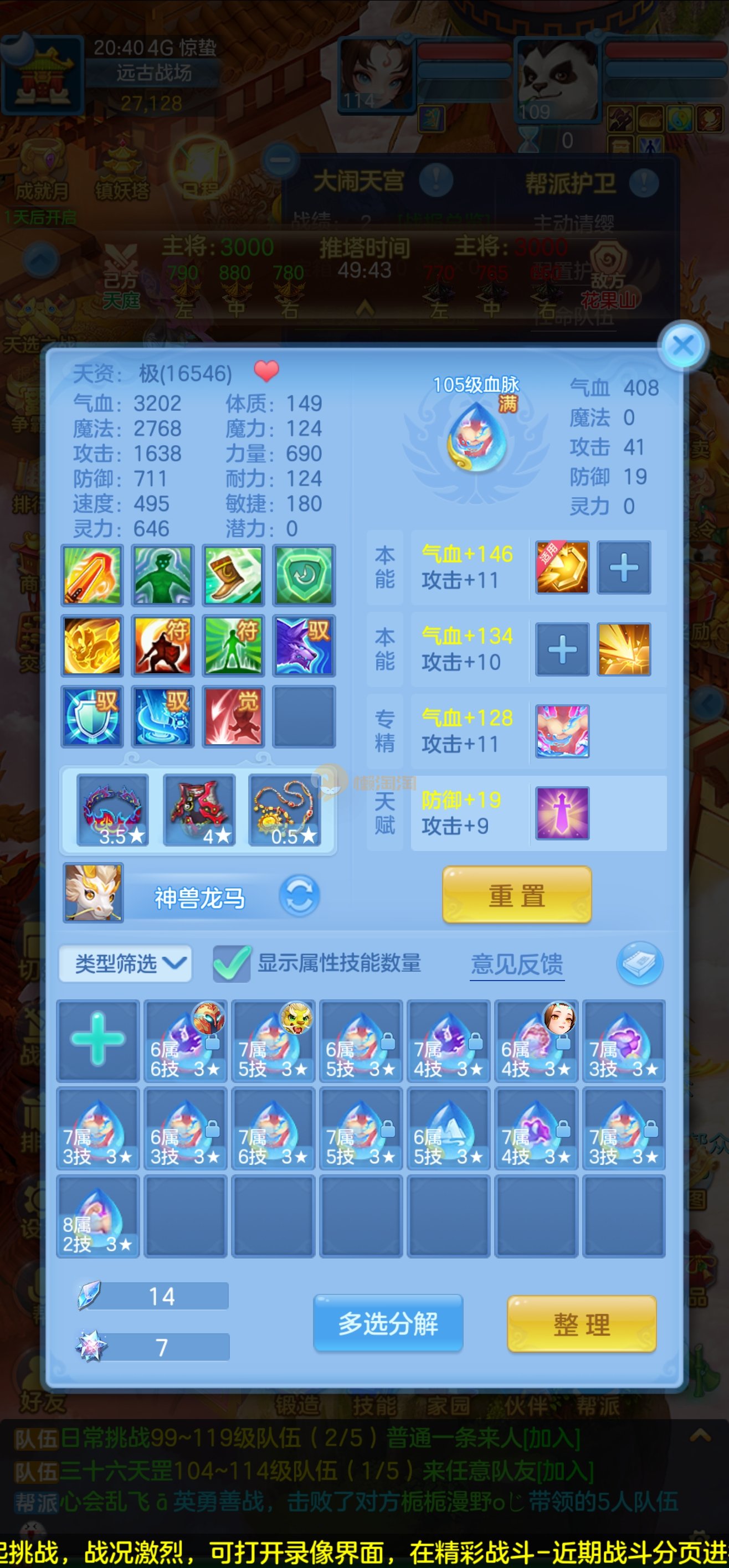Screen dimensions: 729x1568
Task: Switch pet using refresh icon beside 神兽龙马
Action: click(299, 895)
